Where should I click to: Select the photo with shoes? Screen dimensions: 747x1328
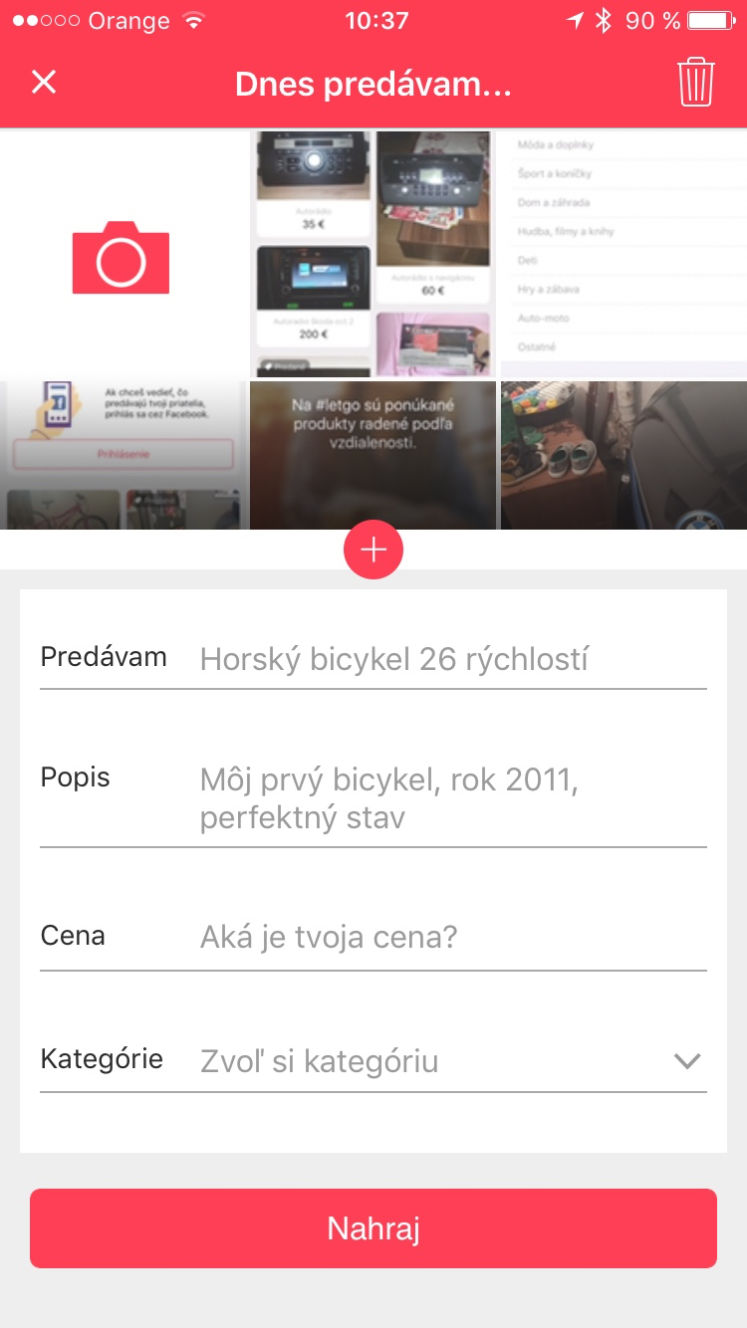click(624, 455)
